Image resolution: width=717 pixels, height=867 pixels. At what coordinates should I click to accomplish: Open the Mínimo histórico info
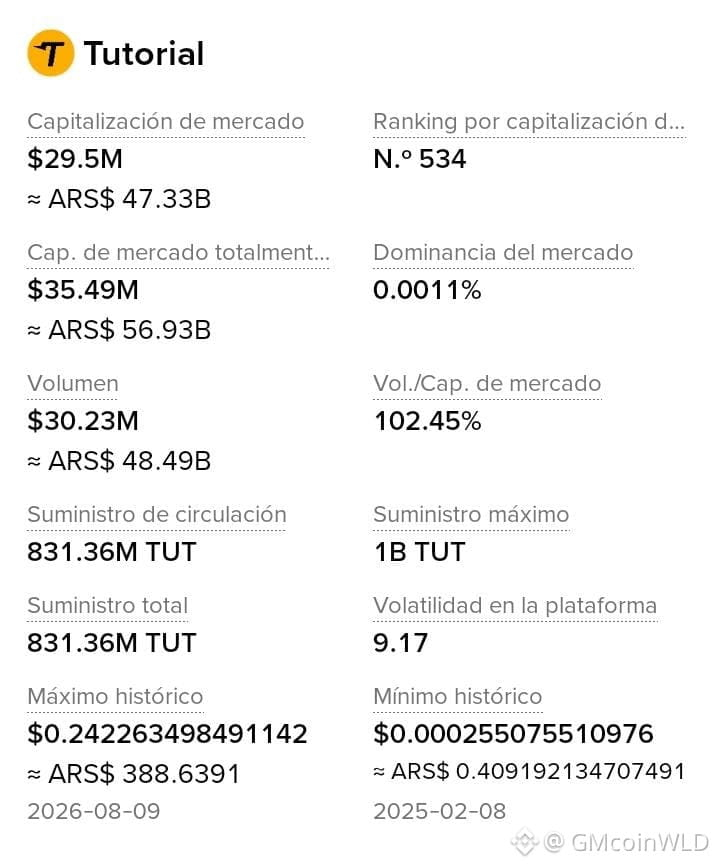[x=458, y=697]
